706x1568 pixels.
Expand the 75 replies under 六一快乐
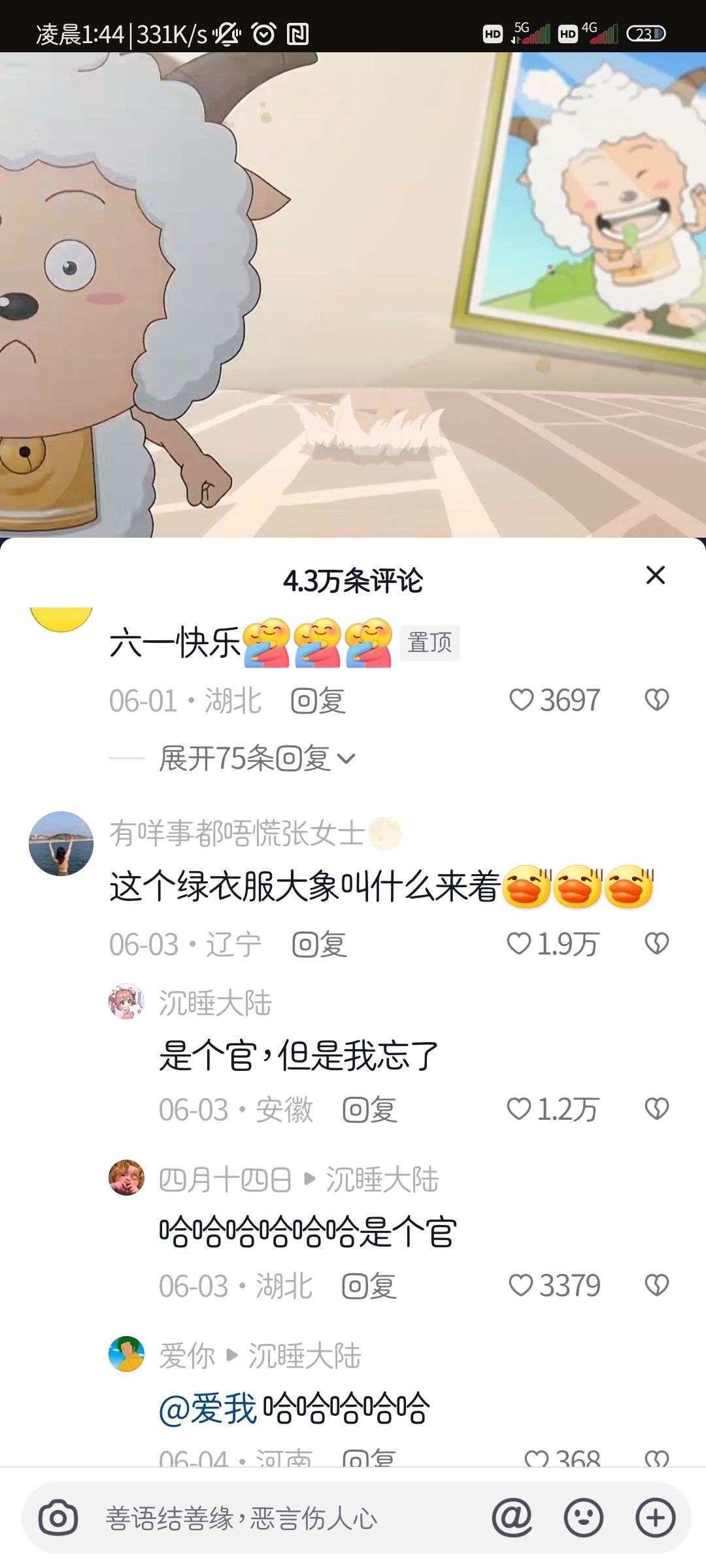click(x=257, y=759)
